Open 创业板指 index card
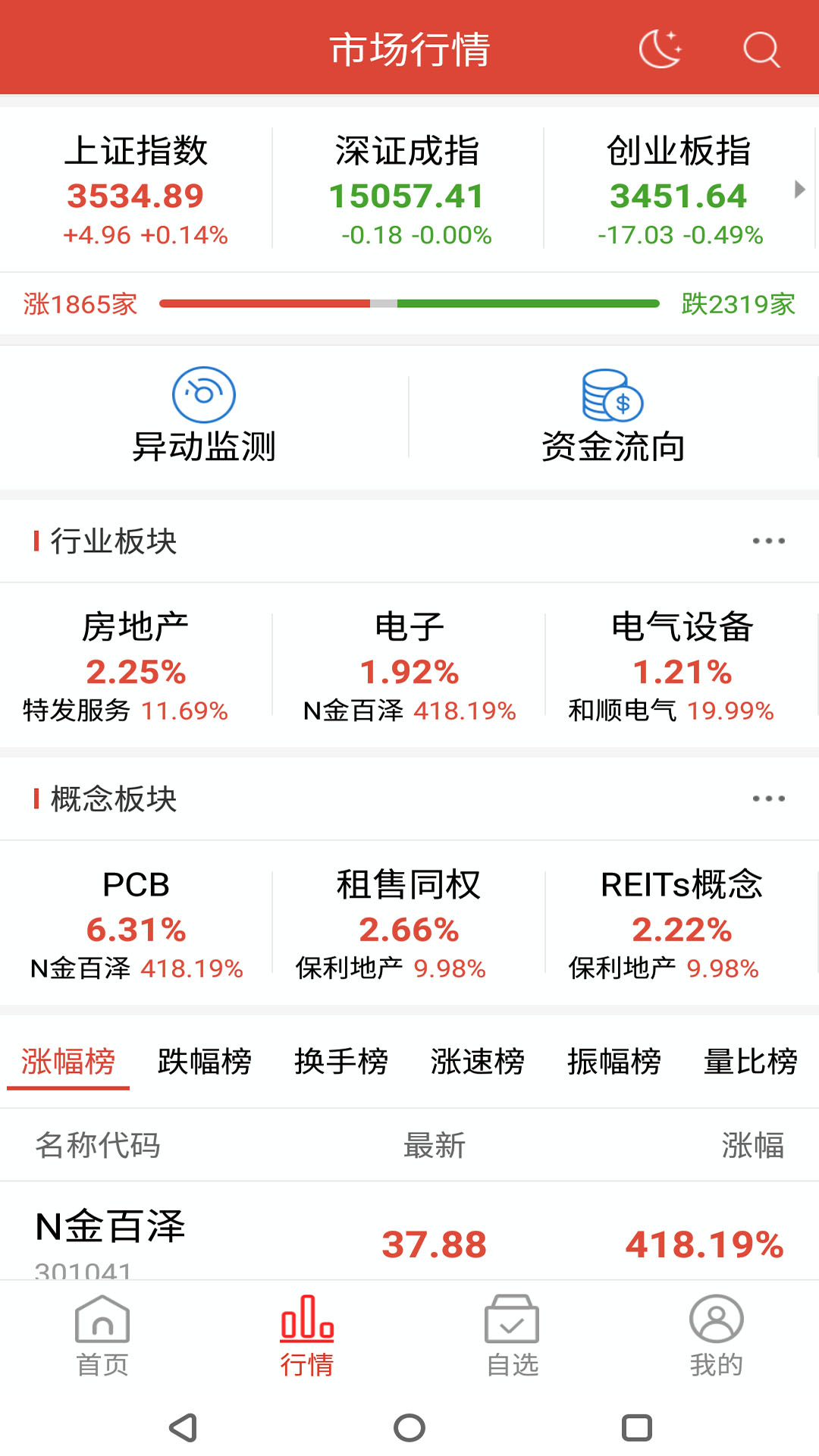 coord(679,190)
